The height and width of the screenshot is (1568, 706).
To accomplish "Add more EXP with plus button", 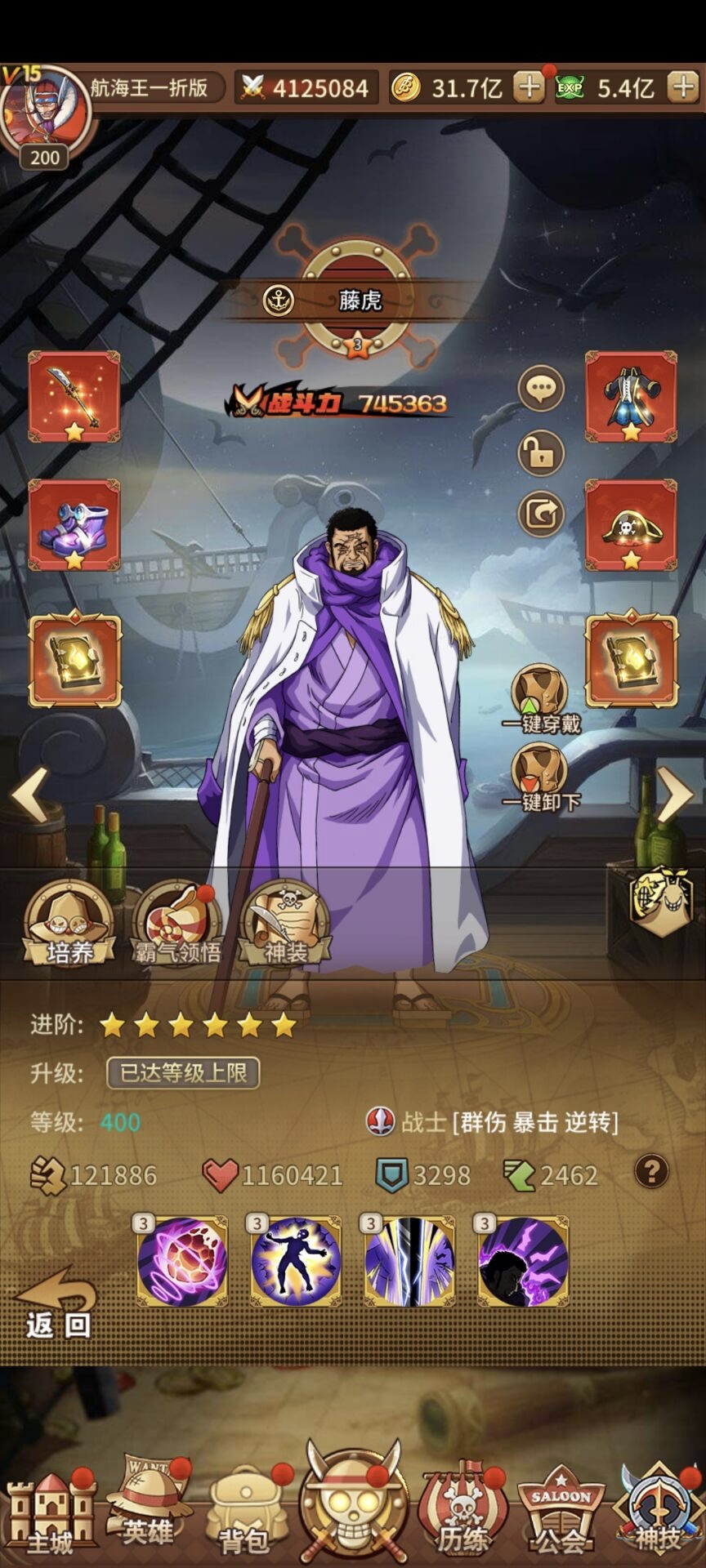I will (682, 87).
